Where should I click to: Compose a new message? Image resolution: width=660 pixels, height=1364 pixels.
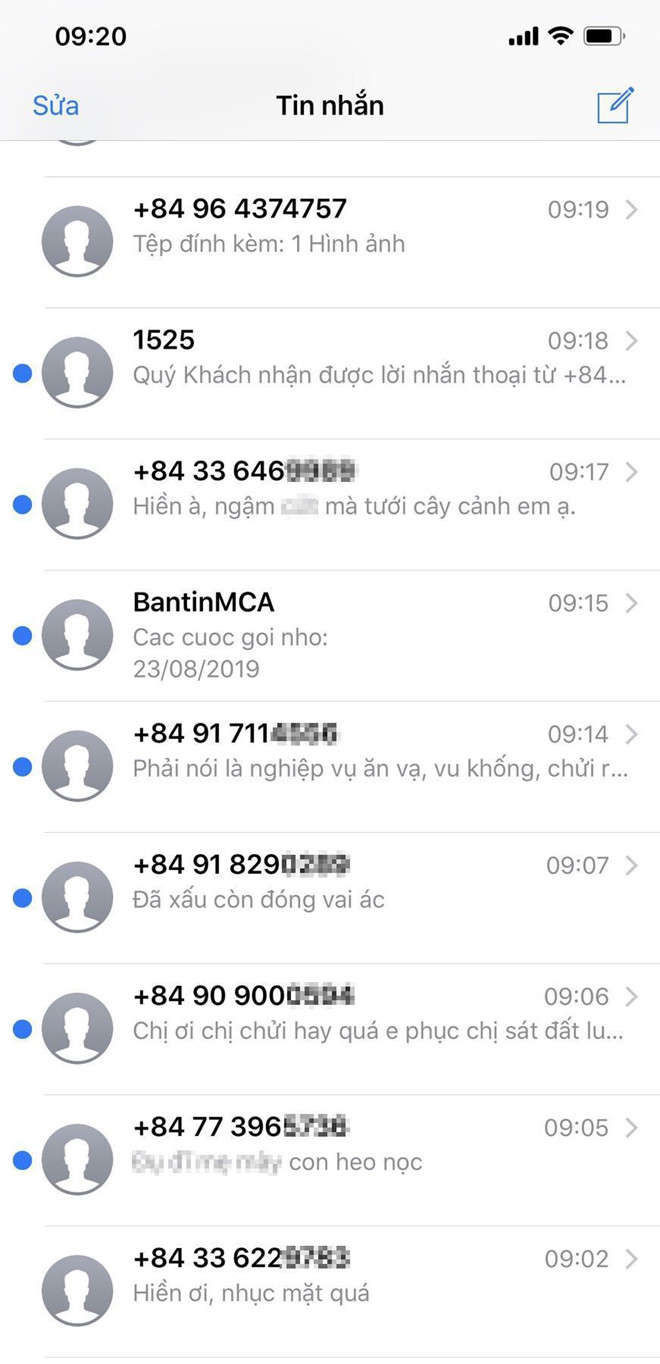pos(615,105)
